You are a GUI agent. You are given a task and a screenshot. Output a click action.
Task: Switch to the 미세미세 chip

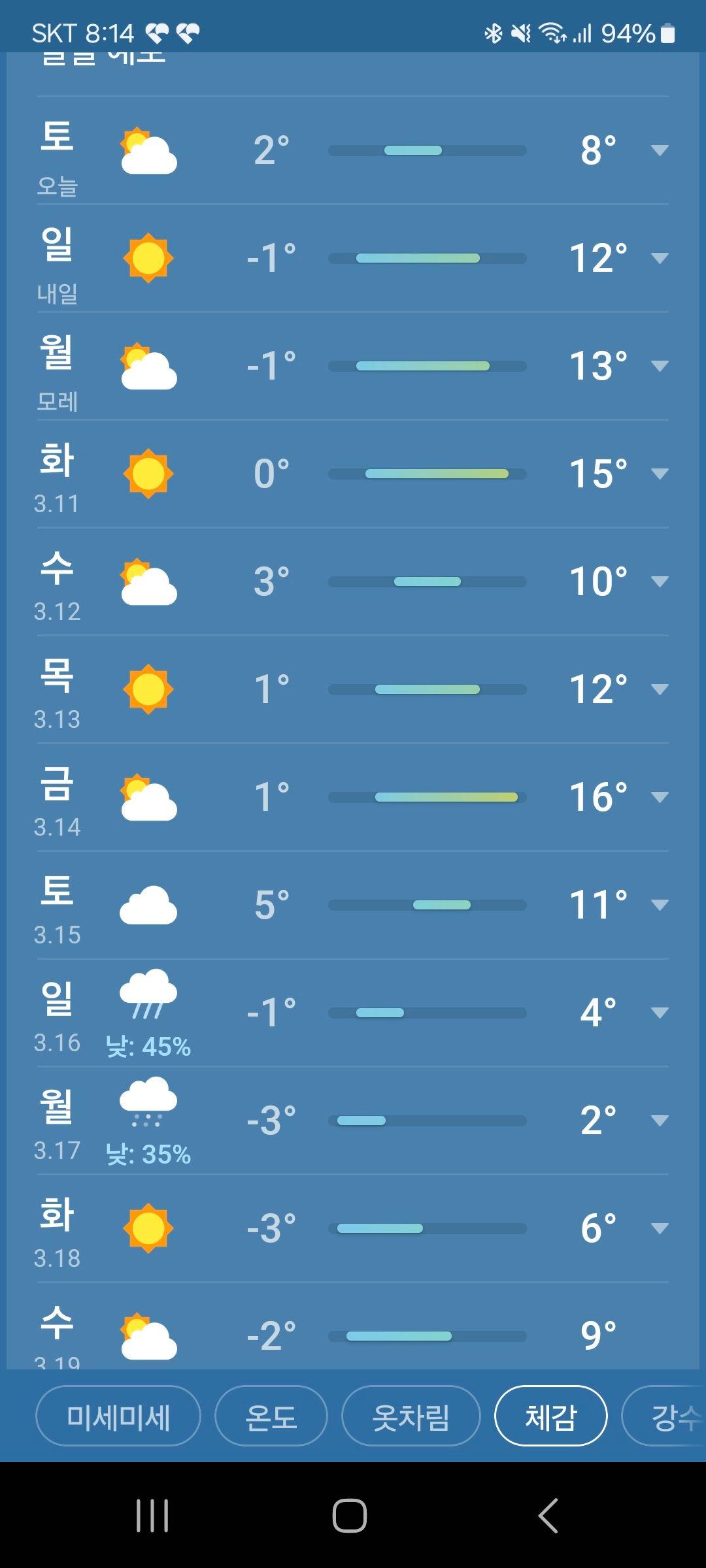118,1417
